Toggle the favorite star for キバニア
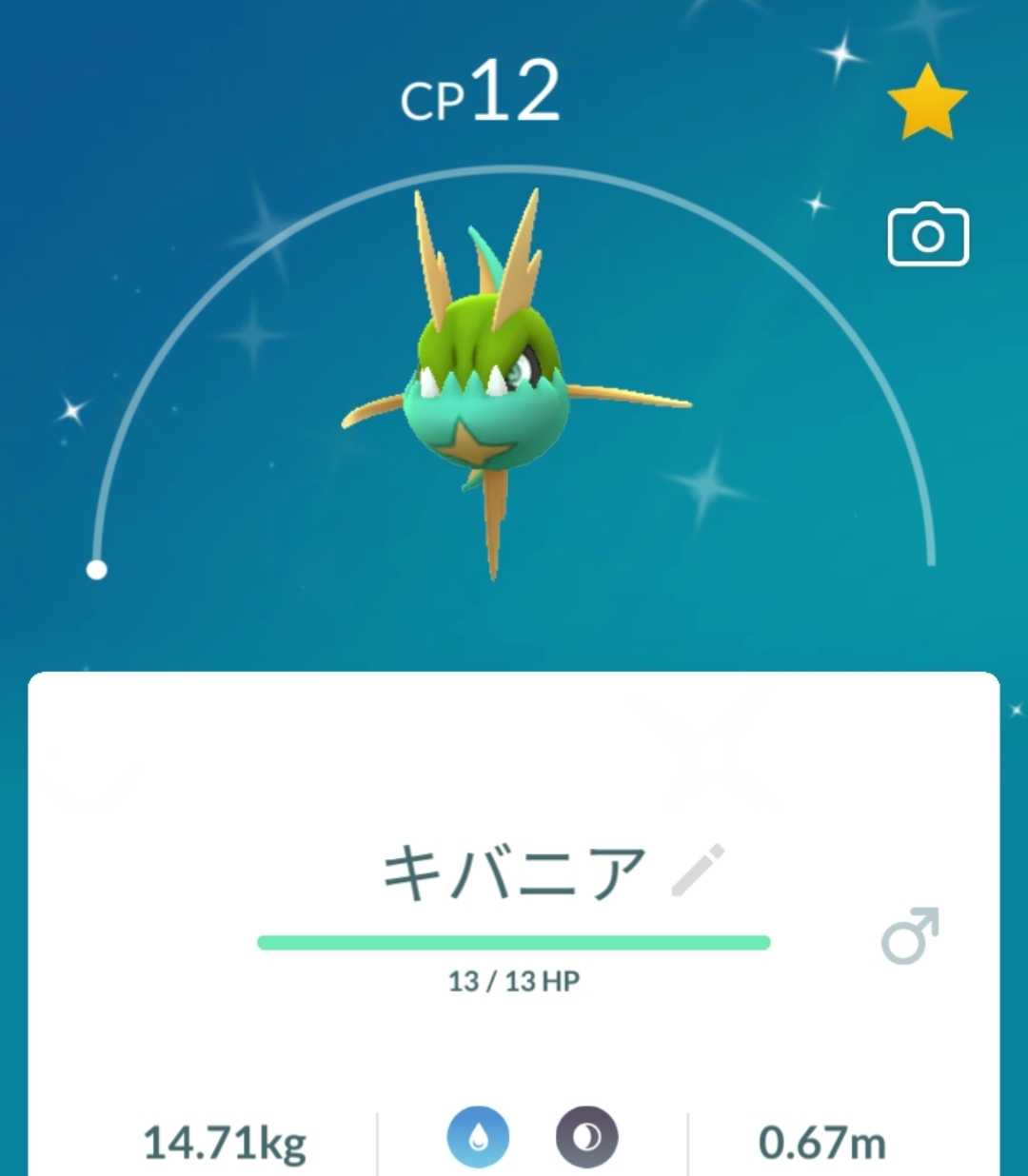Screen dimensions: 1028x1176 [926, 103]
